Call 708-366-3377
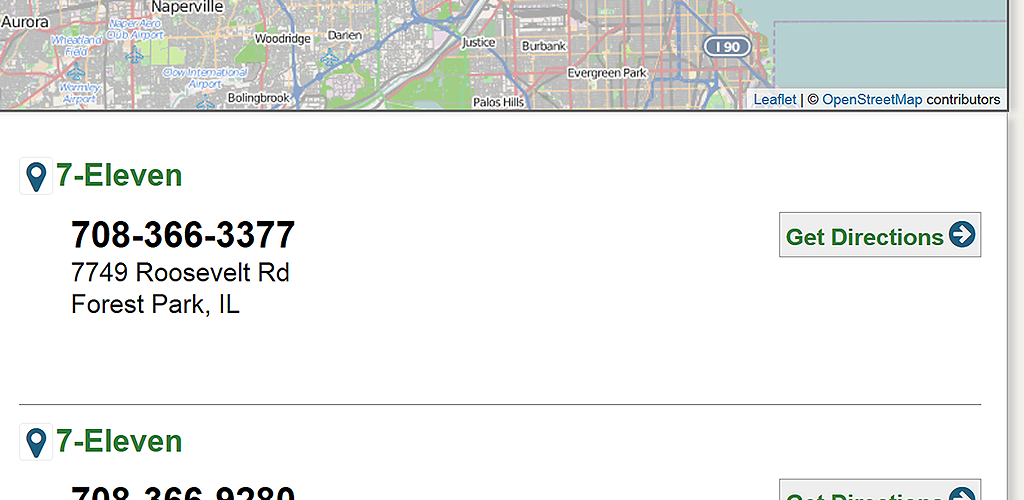1024x500 pixels. [183, 235]
